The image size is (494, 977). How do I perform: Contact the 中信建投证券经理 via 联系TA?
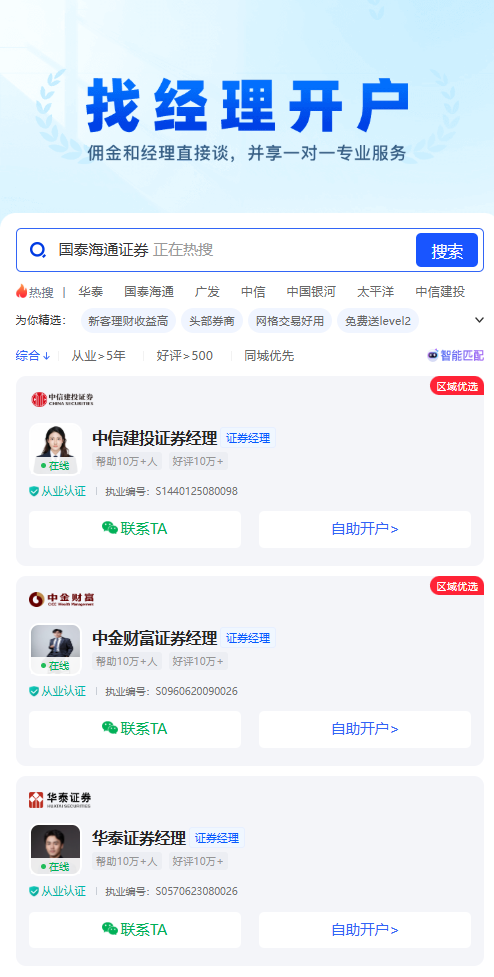point(135,529)
